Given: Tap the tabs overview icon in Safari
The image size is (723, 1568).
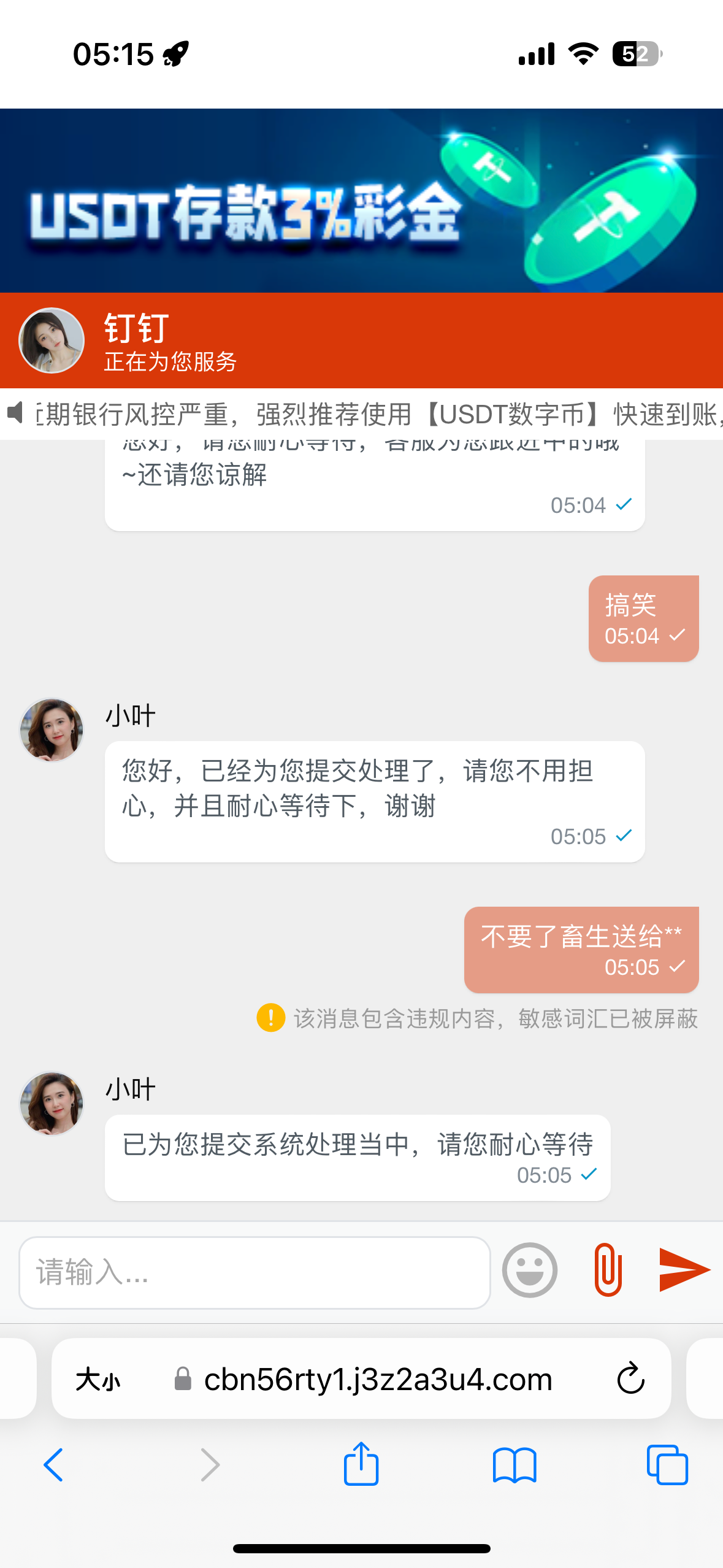Looking at the screenshot, I should 667,1466.
